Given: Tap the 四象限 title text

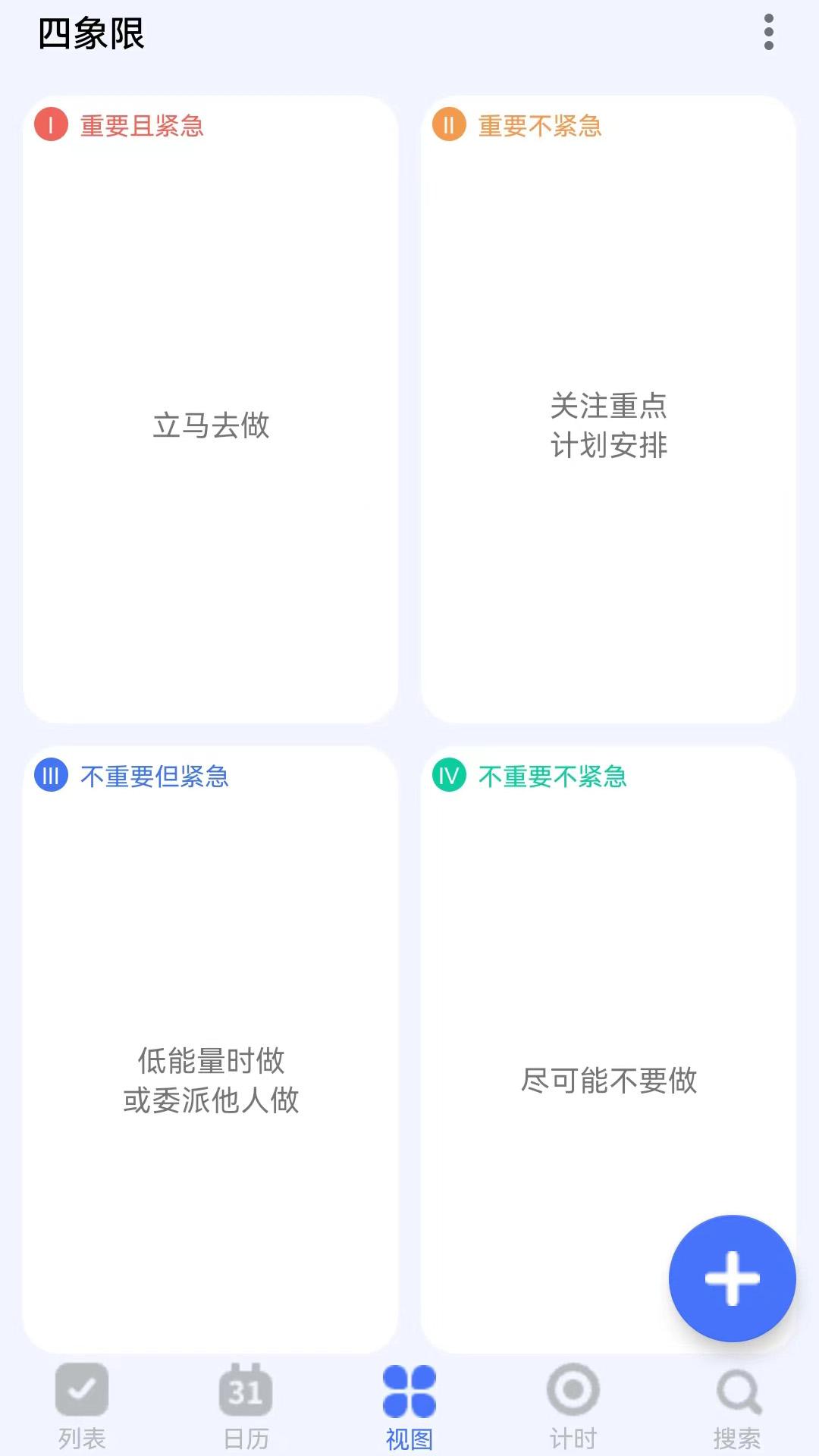Looking at the screenshot, I should coord(92,33).
